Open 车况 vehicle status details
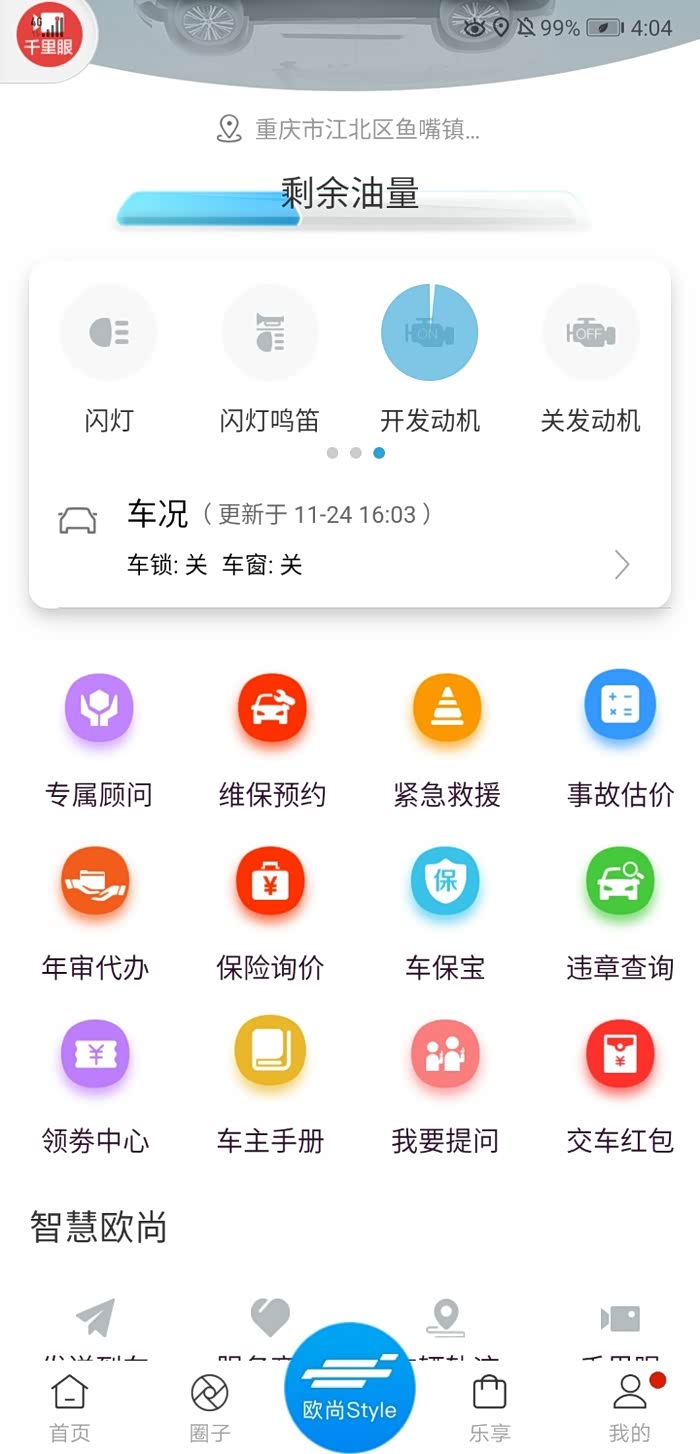700x1454 pixels. point(350,540)
